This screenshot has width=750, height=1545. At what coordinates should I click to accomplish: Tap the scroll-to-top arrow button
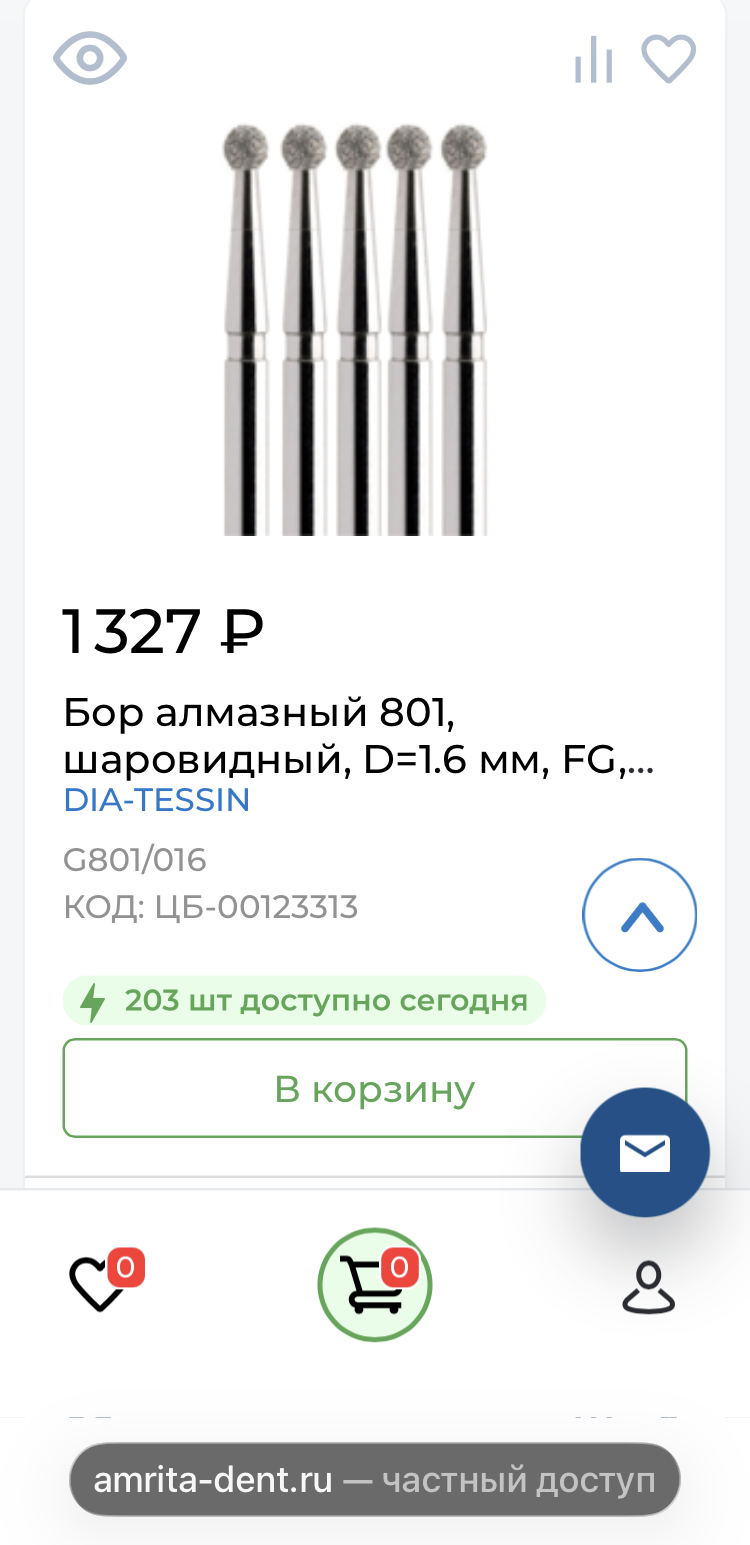(640, 915)
